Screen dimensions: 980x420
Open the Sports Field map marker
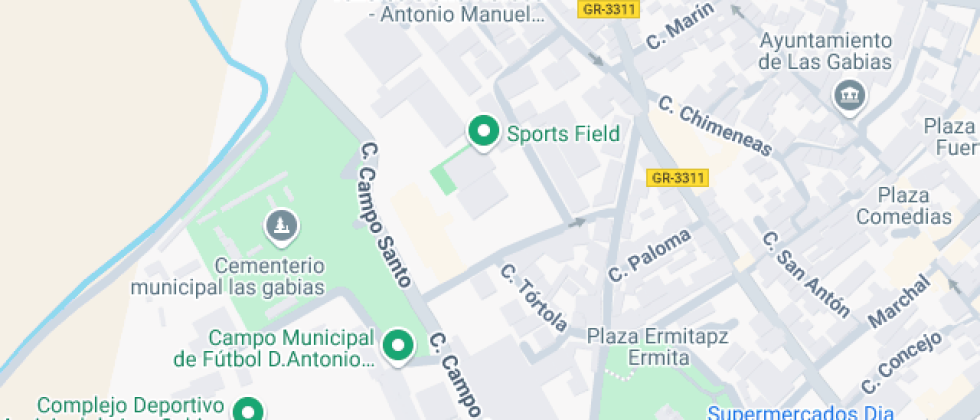click(484, 132)
